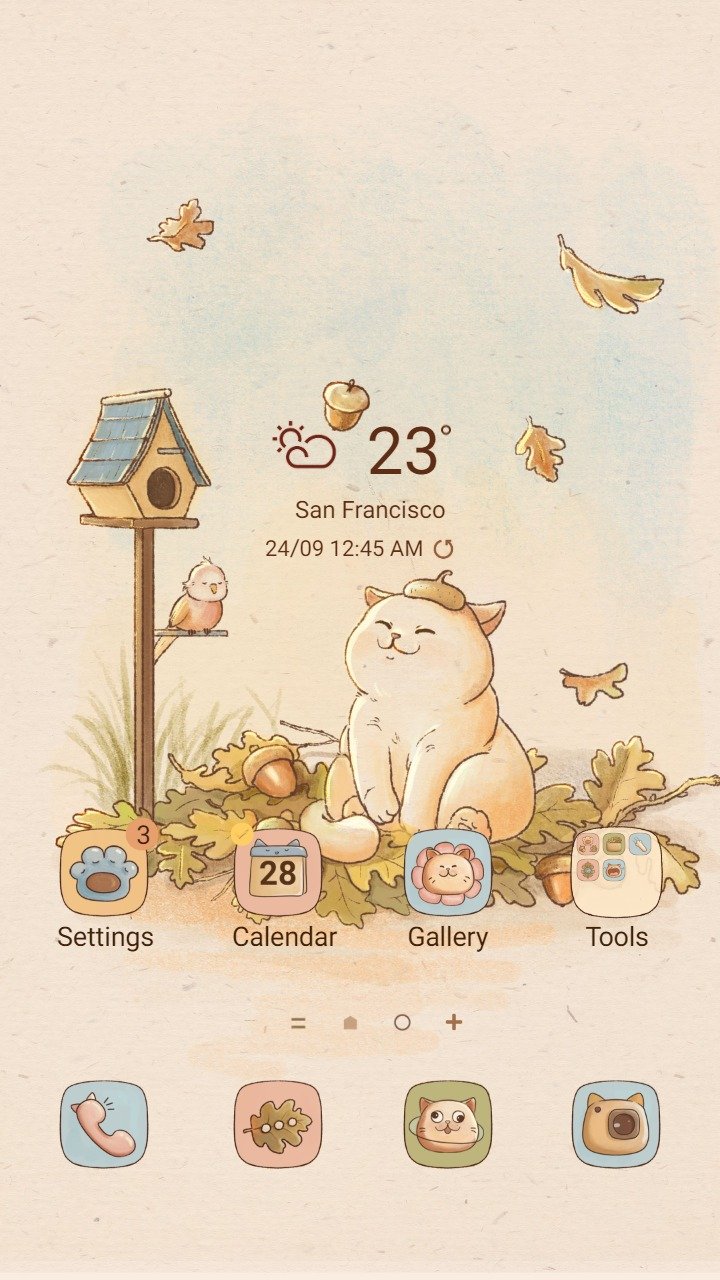The width and height of the screenshot is (720, 1280).
Task: Tap the leftmost equals-sign page indicator
Action: tap(298, 1022)
